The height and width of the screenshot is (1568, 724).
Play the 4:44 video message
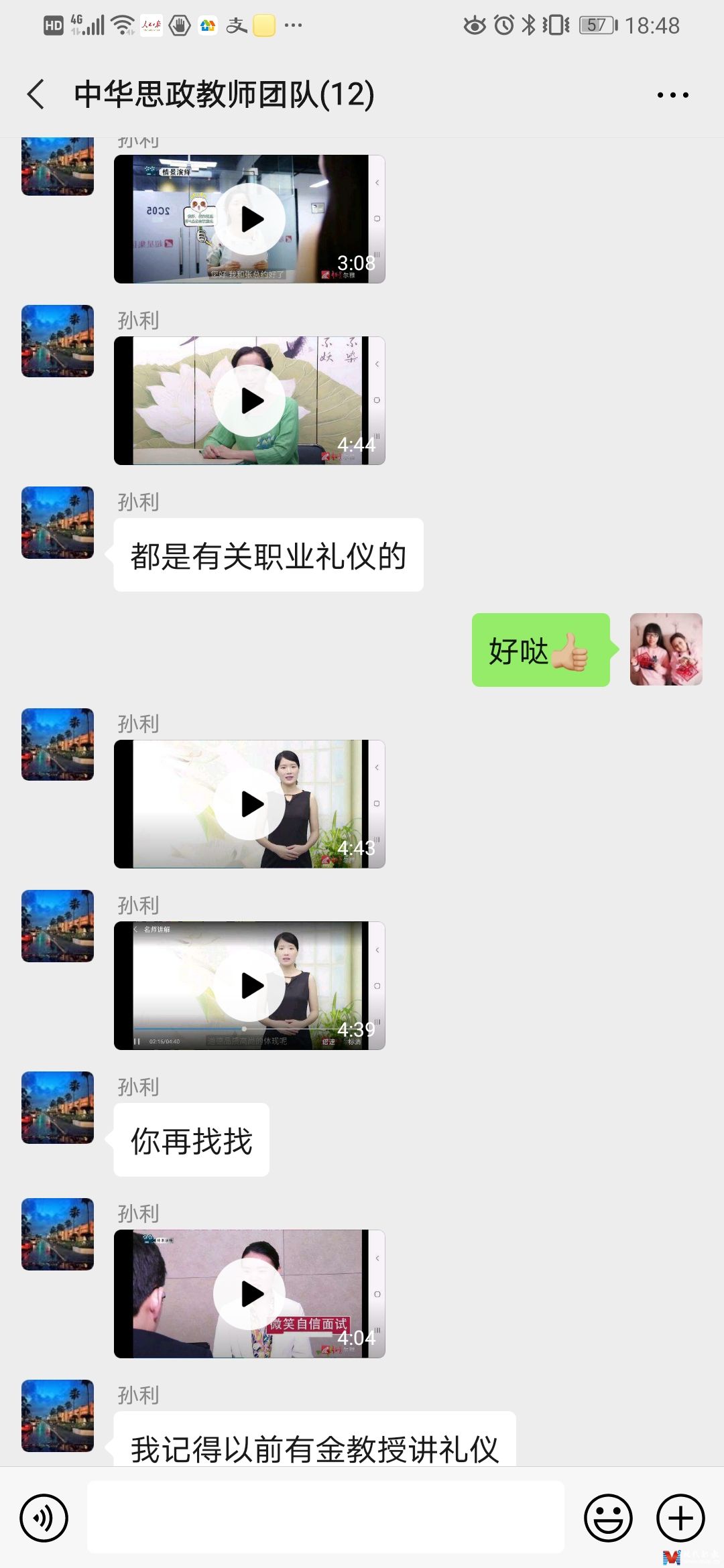(x=249, y=401)
